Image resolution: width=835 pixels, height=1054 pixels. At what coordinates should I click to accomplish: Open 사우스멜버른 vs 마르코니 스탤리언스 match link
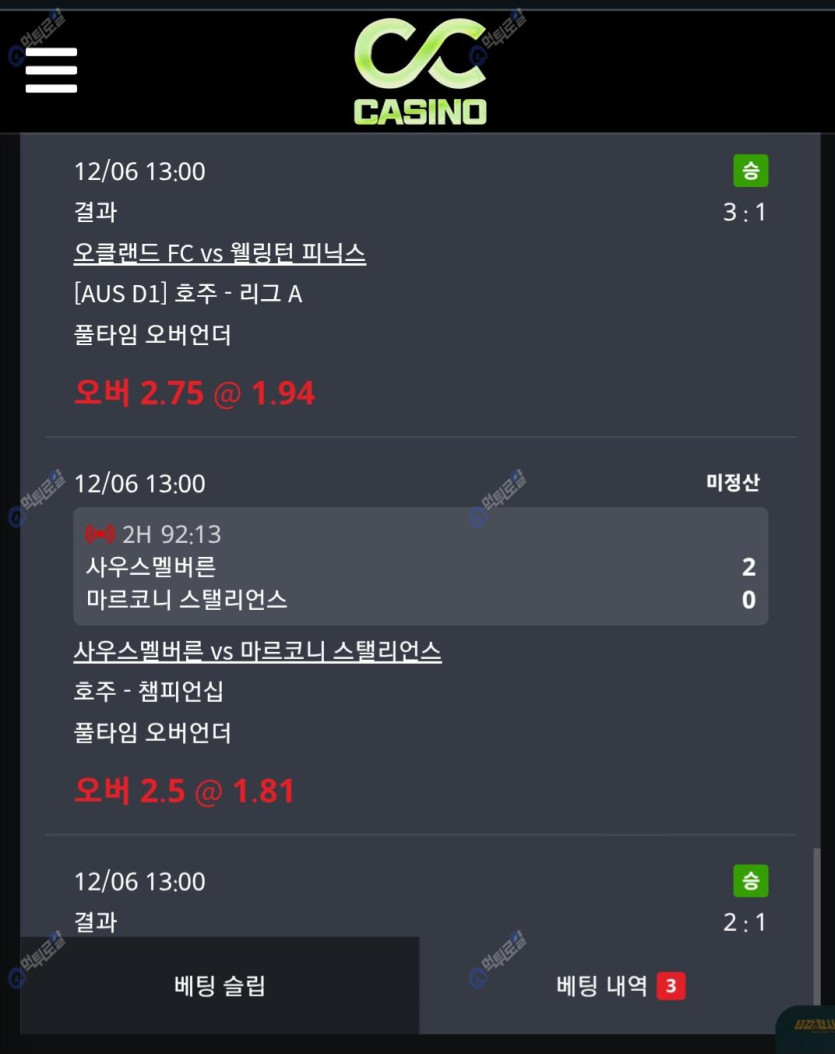coord(257,652)
